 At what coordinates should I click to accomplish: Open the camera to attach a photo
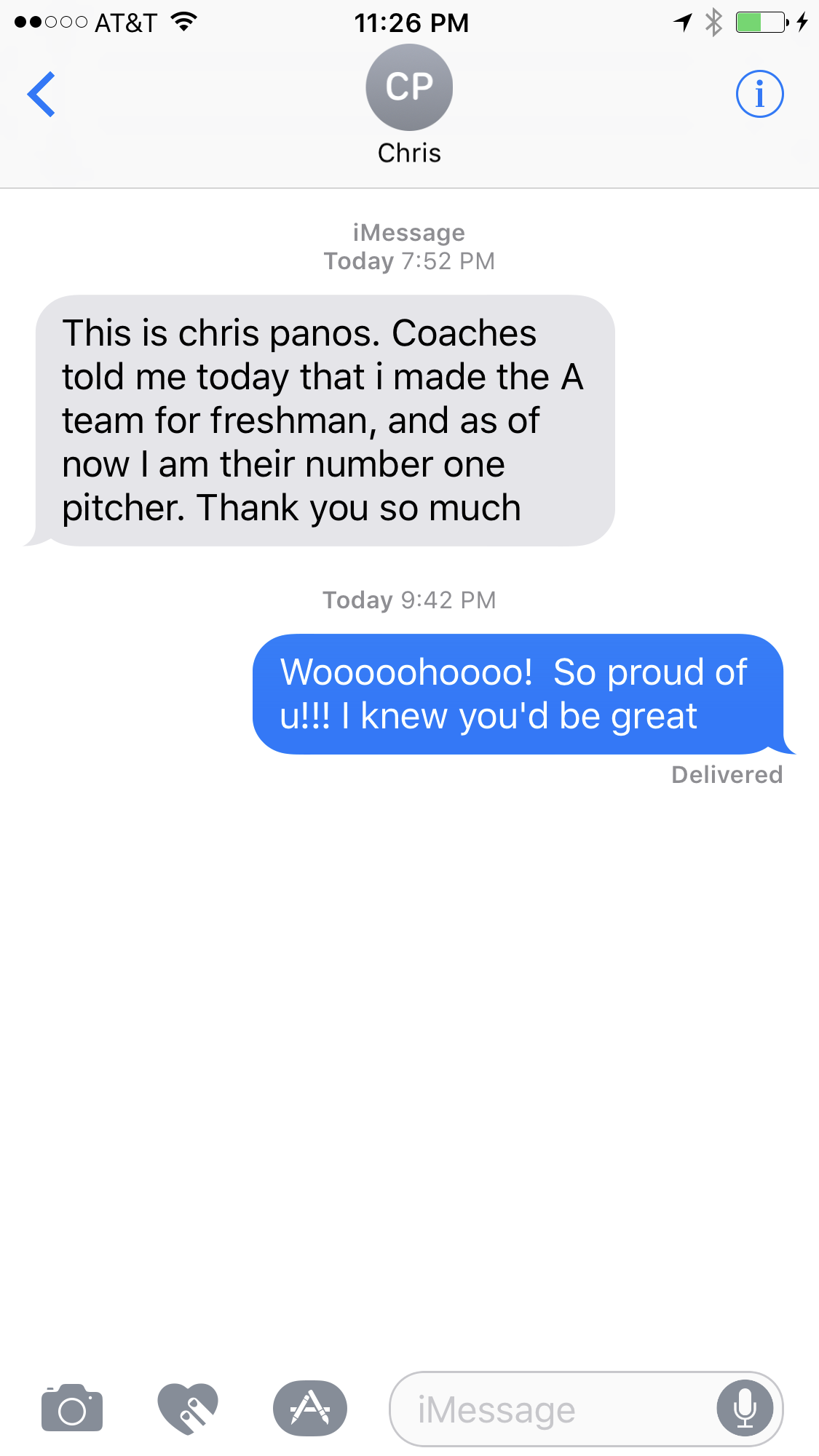[72, 1408]
